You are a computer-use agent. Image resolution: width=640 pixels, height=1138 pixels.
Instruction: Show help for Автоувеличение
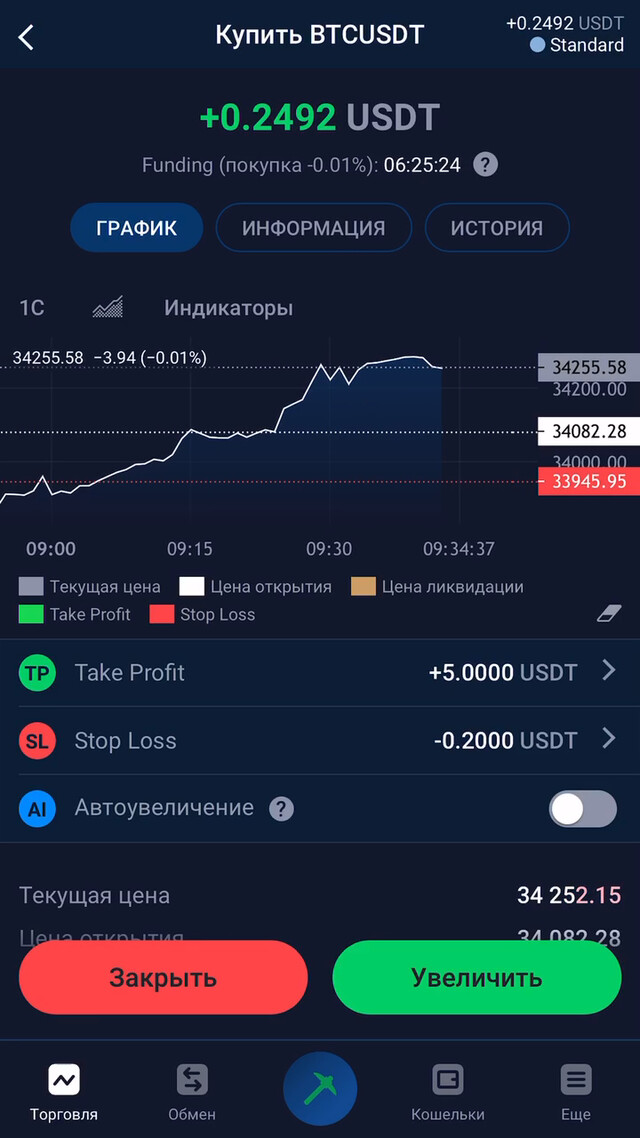point(282,808)
